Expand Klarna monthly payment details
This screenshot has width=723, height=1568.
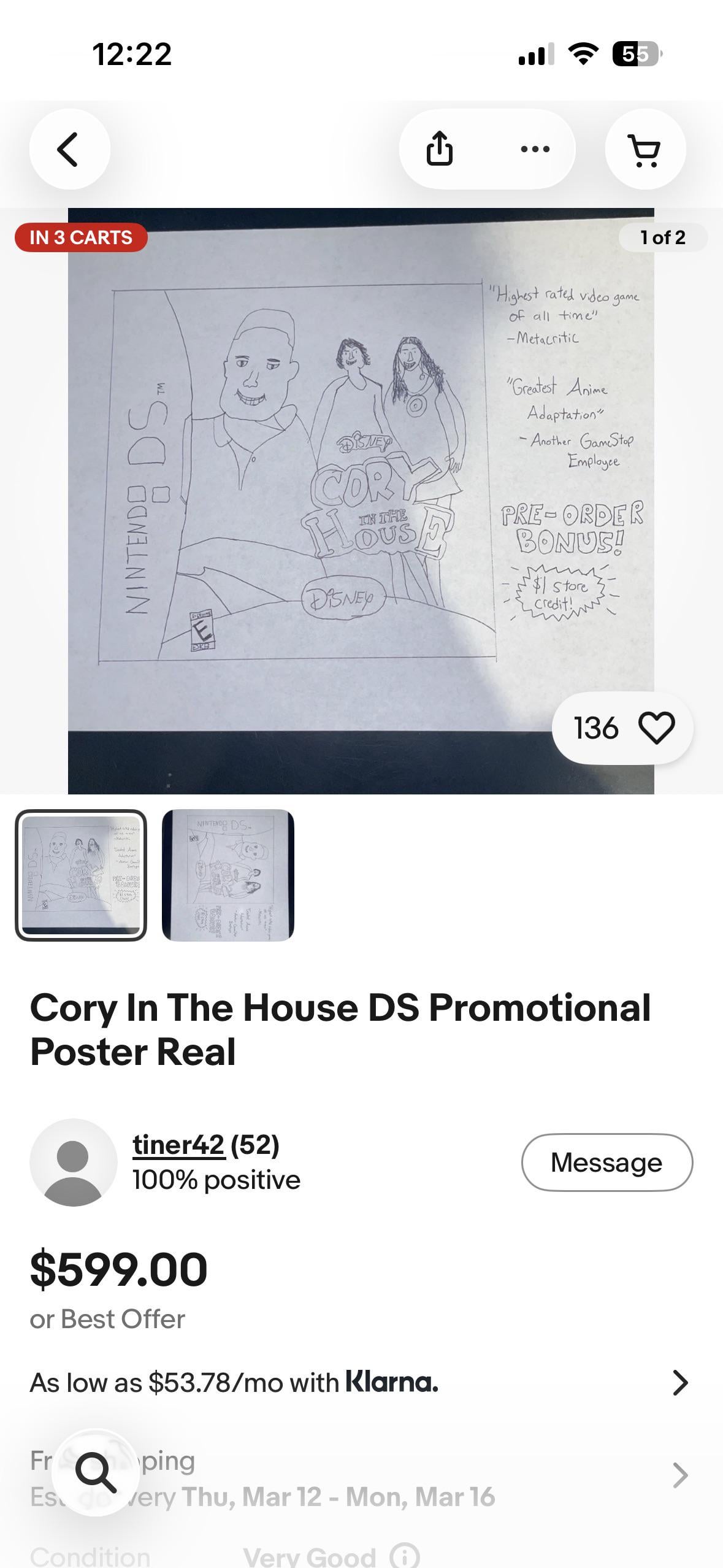(680, 1383)
